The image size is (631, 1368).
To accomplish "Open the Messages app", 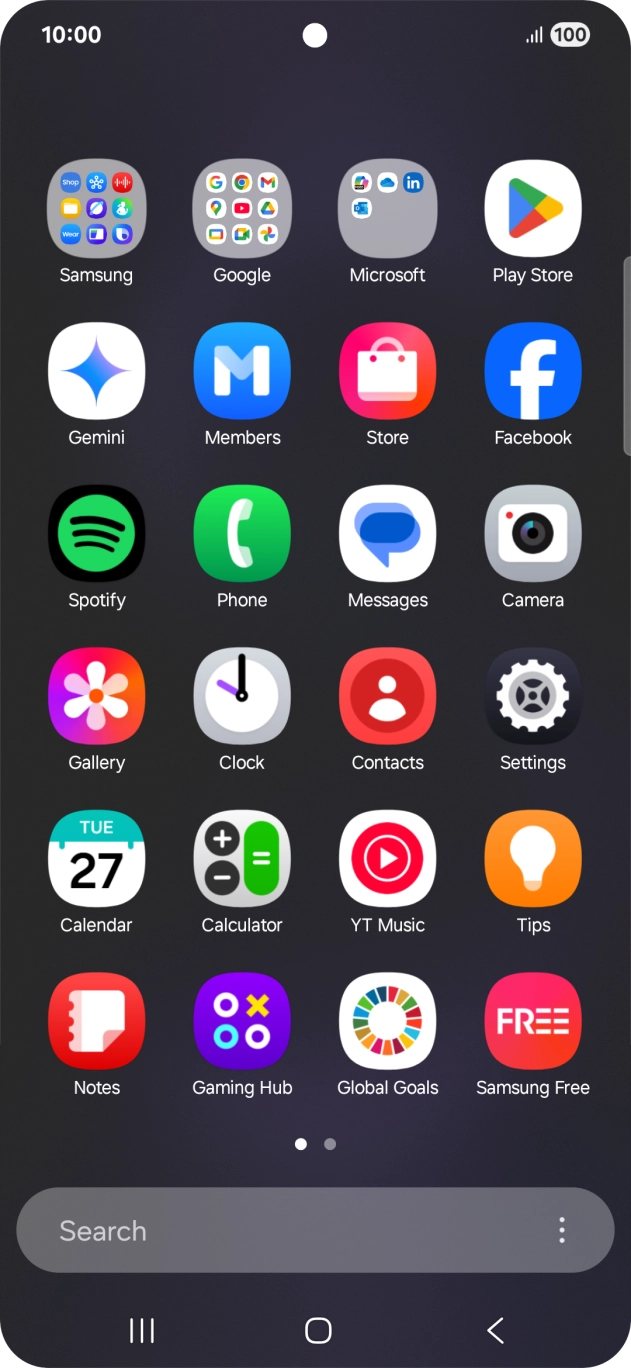I will click(x=387, y=534).
